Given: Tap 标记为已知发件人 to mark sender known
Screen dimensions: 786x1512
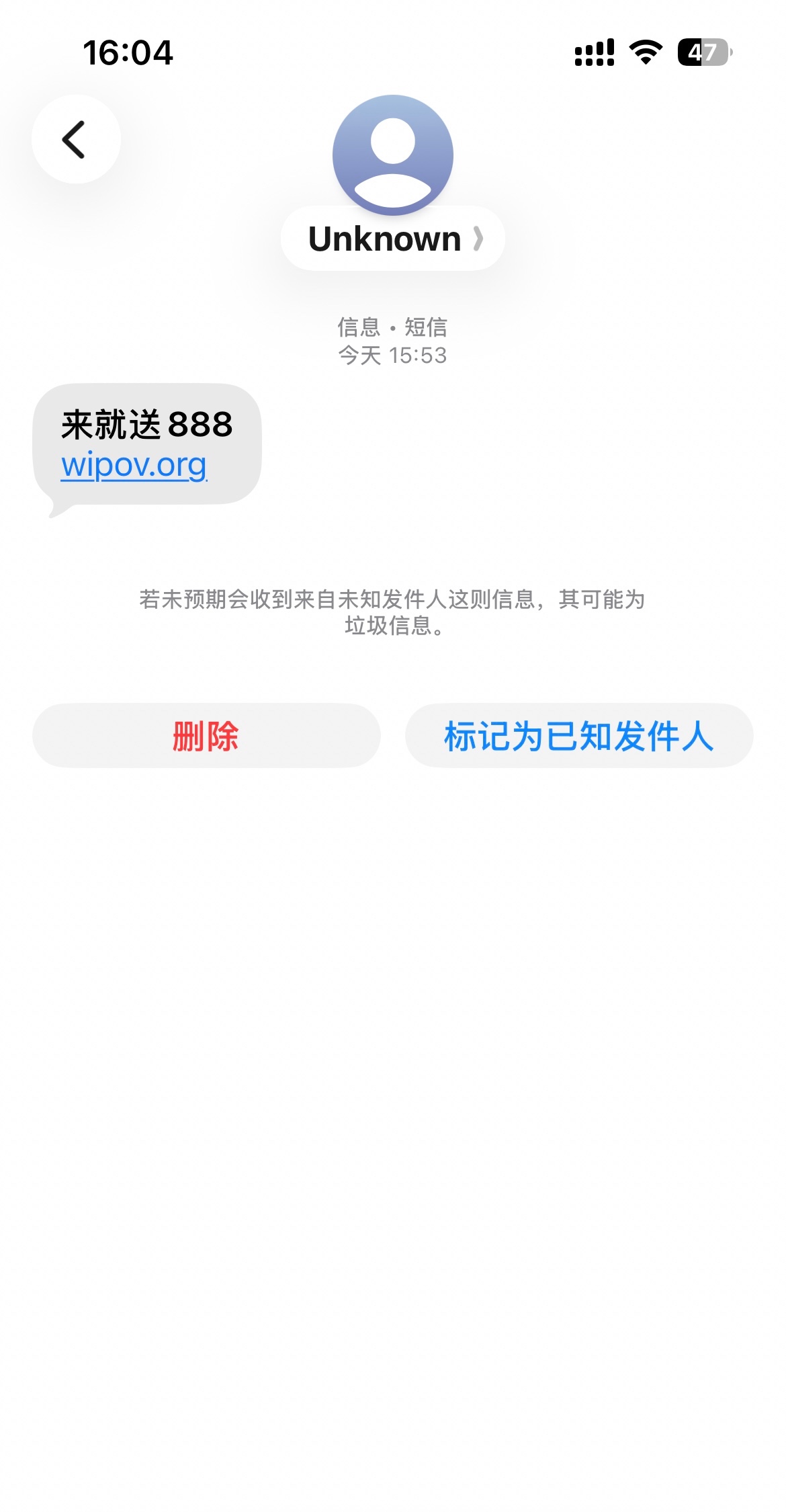Looking at the screenshot, I should (x=578, y=736).
